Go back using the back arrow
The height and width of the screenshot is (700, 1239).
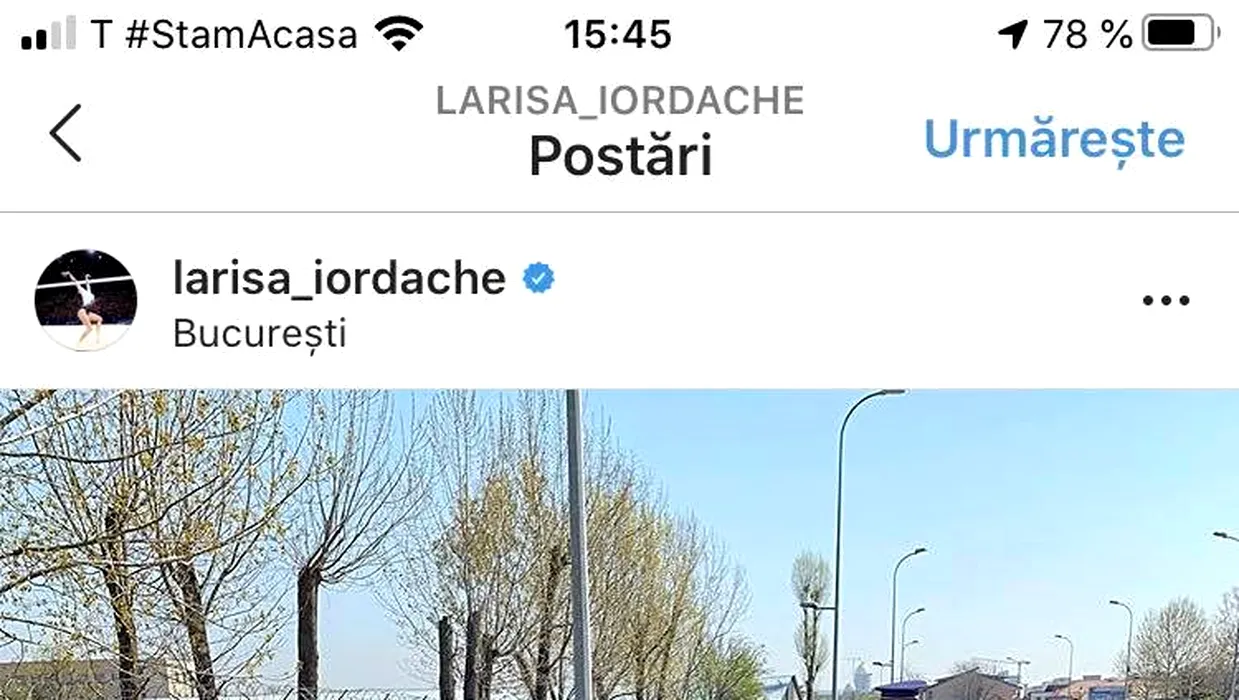pyautogui.click(x=66, y=133)
